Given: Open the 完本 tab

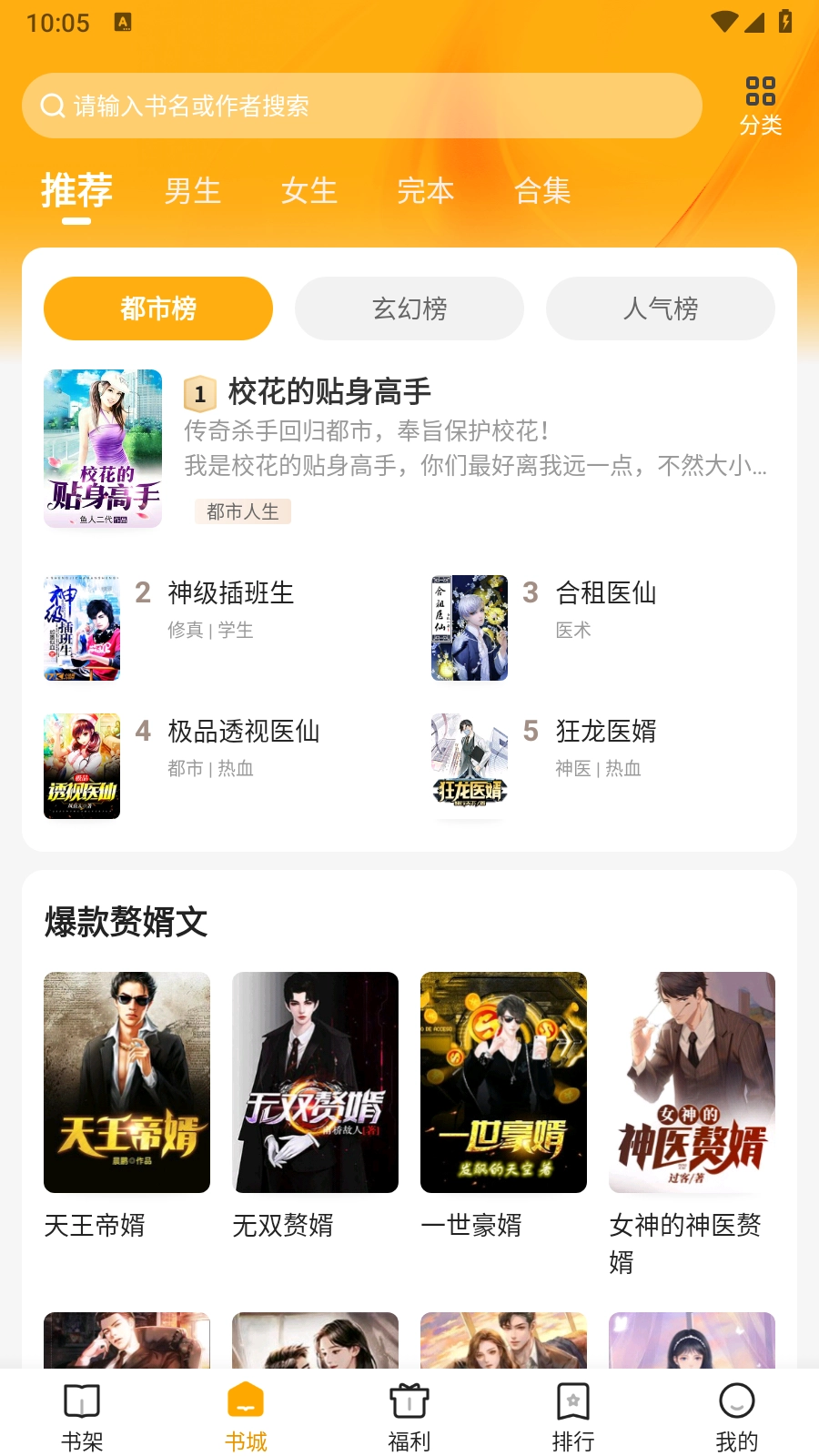Looking at the screenshot, I should pyautogui.click(x=426, y=191).
